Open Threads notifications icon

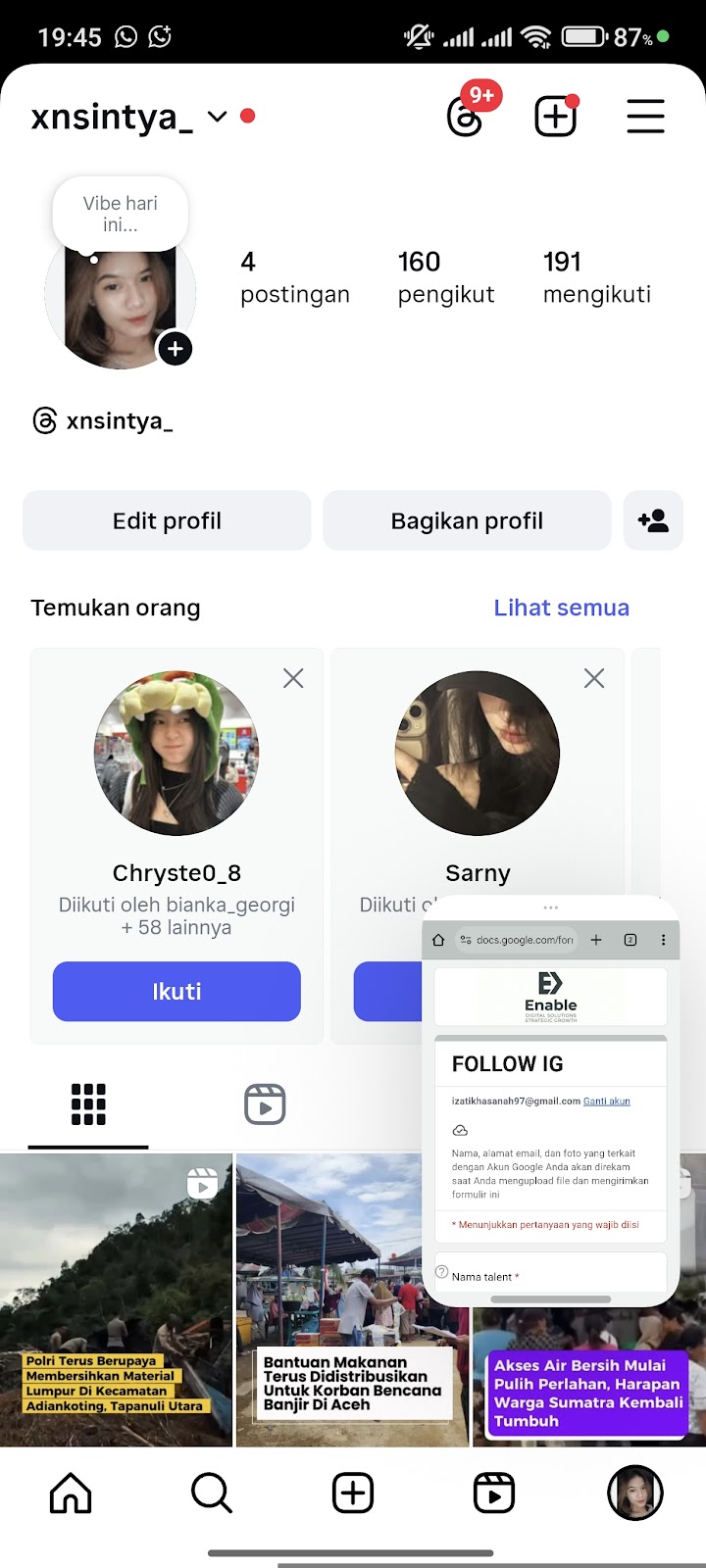coord(466,118)
